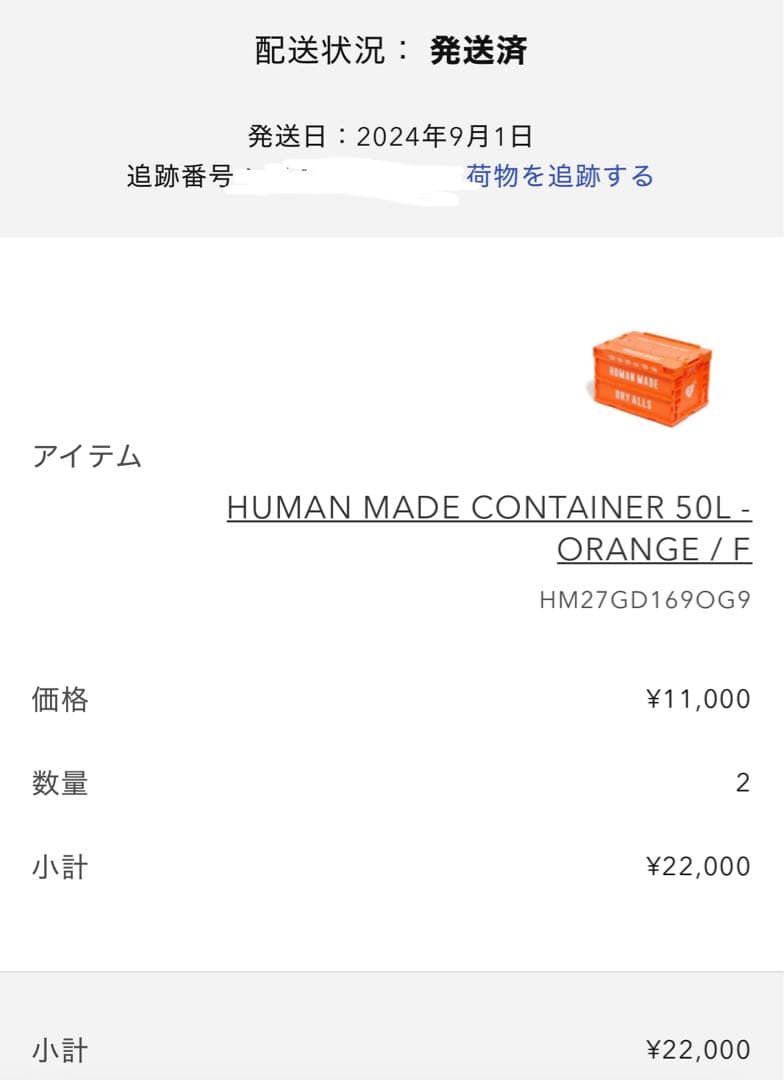
Task: Open the HUMAN MADE CONTAINER 50L product link
Action: 492,508
